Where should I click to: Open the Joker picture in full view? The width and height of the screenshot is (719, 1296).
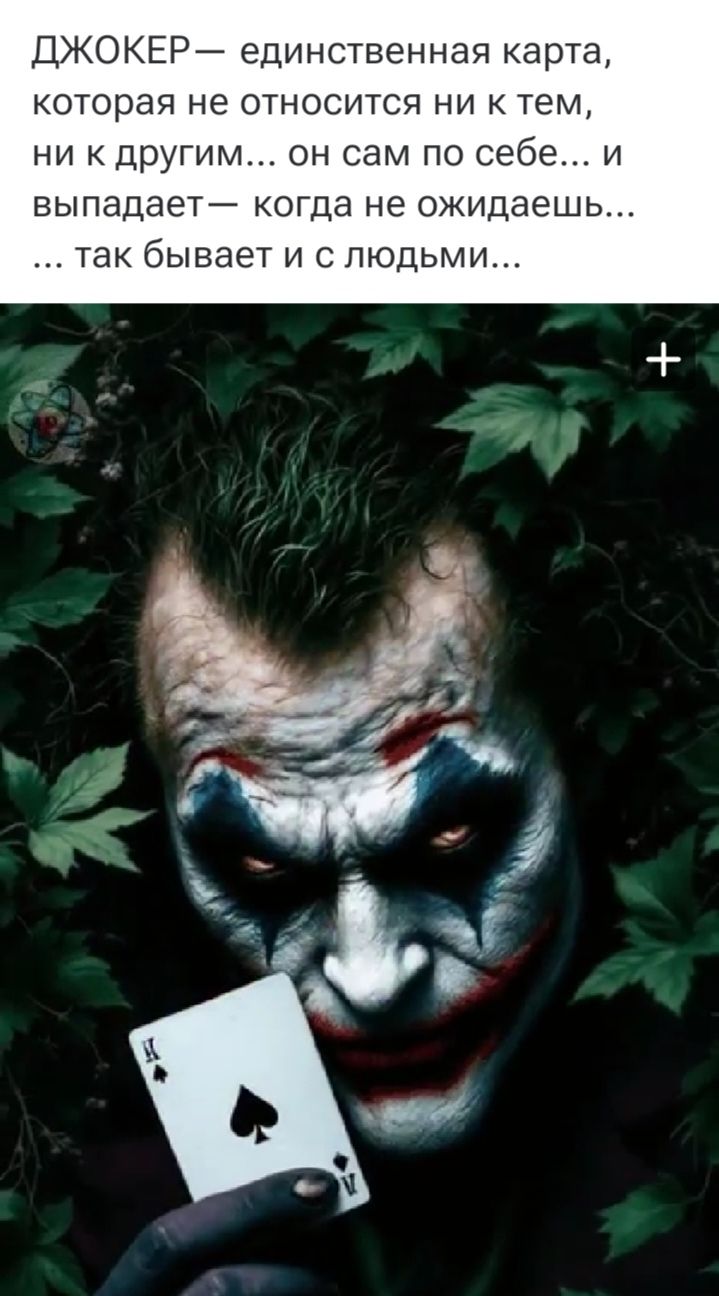pyautogui.click(x=360, y=800)
